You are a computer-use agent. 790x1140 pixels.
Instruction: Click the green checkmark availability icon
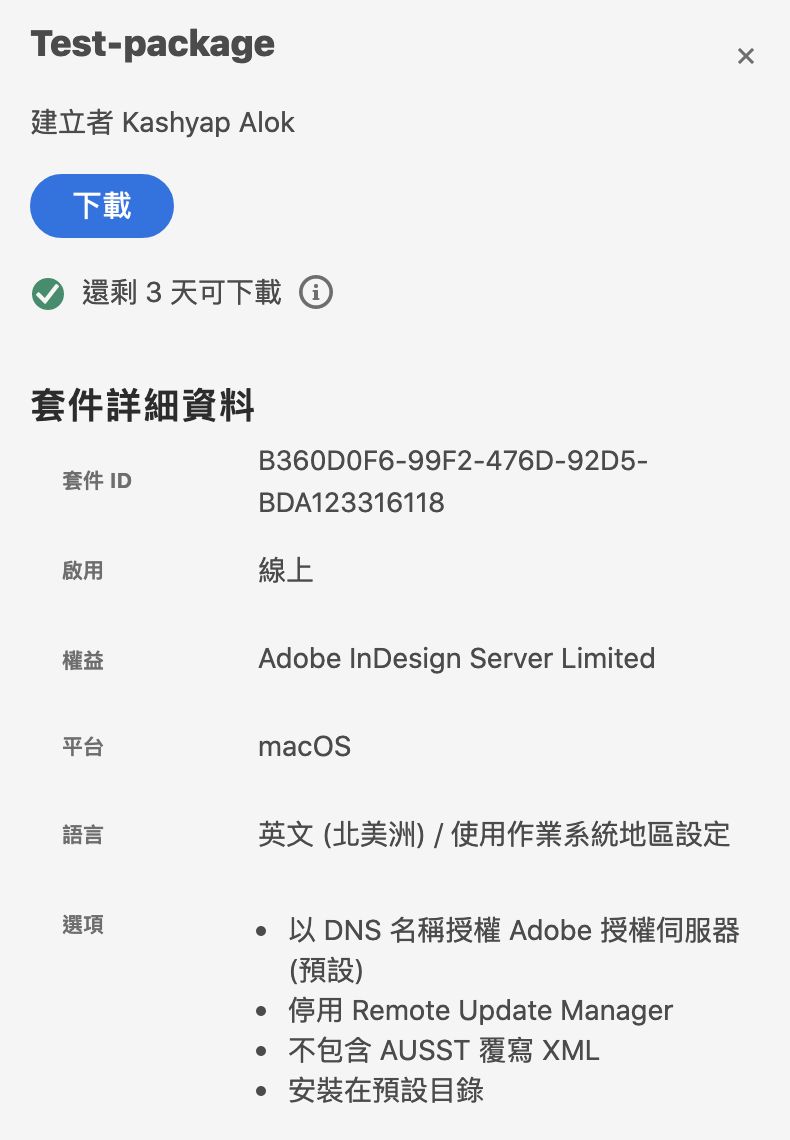(x=48, y=292)
